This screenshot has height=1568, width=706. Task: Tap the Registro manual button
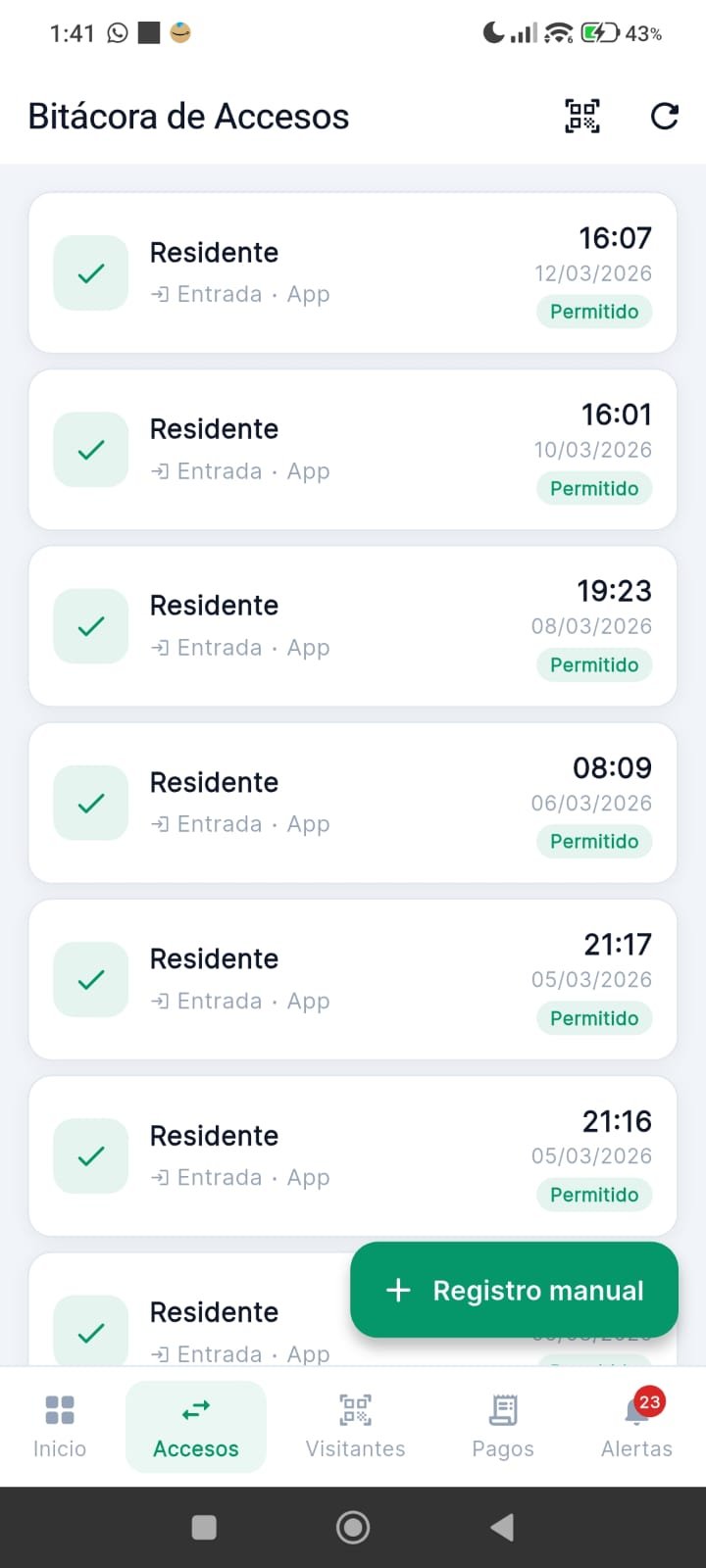[x=513, y=1290]
